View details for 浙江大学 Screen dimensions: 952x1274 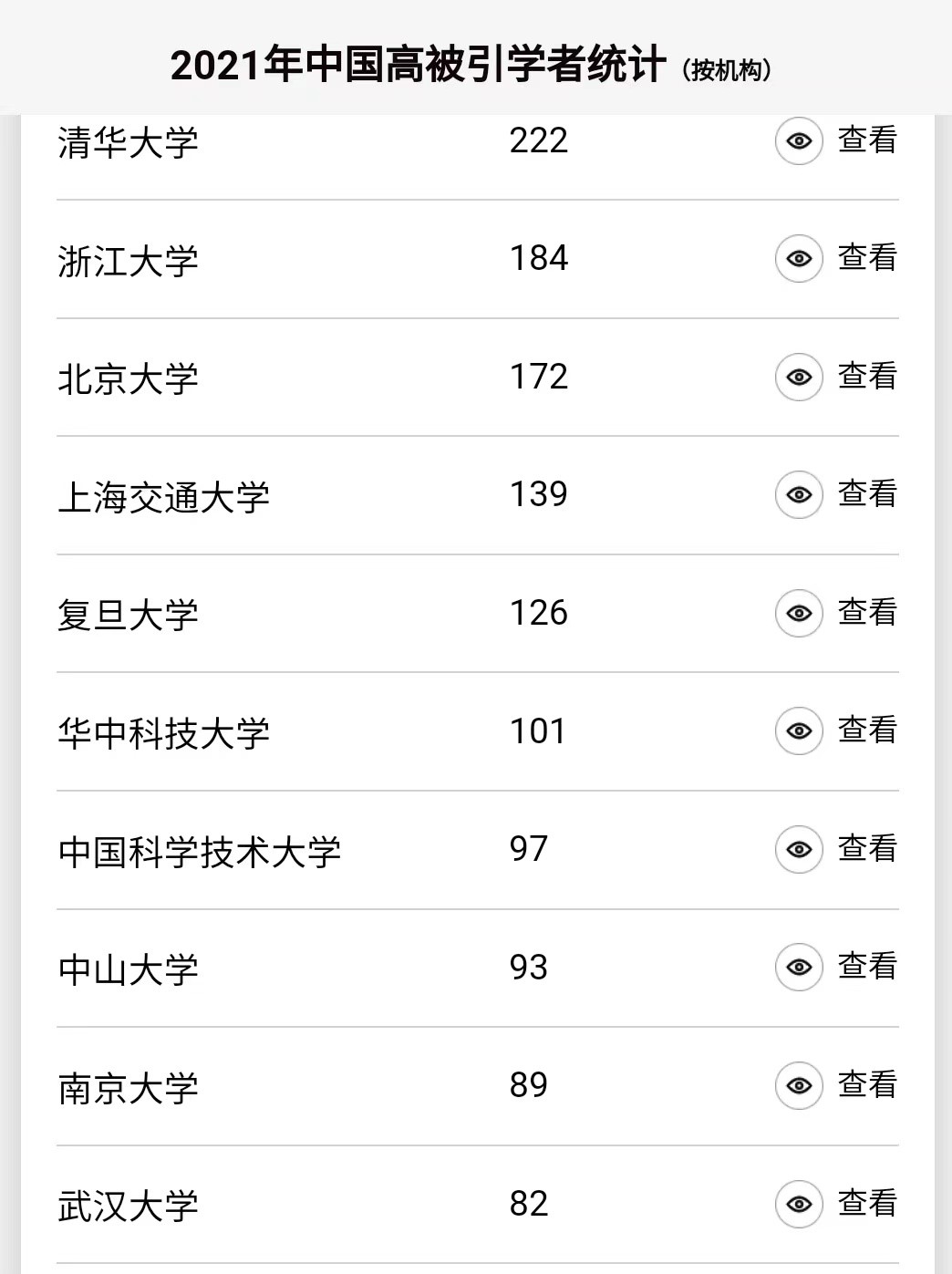pos(836,258)
